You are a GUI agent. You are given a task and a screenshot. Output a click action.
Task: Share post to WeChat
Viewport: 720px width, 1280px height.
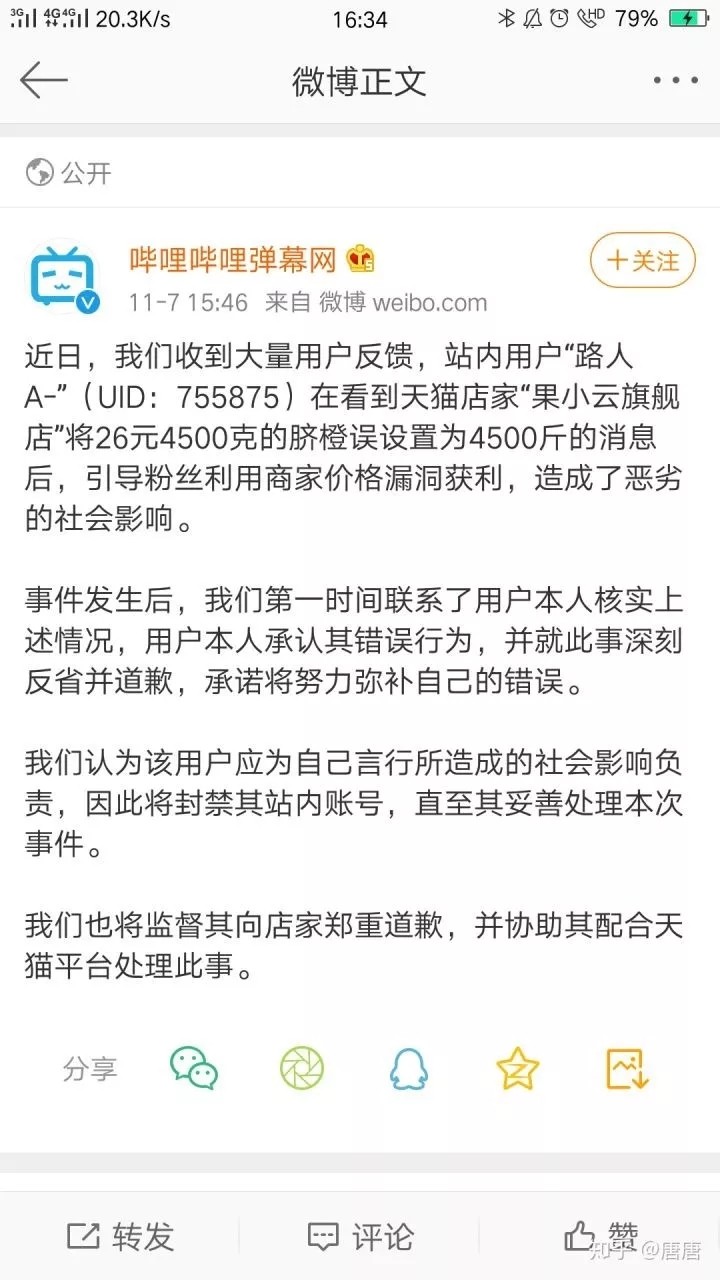click(194, 1068)
